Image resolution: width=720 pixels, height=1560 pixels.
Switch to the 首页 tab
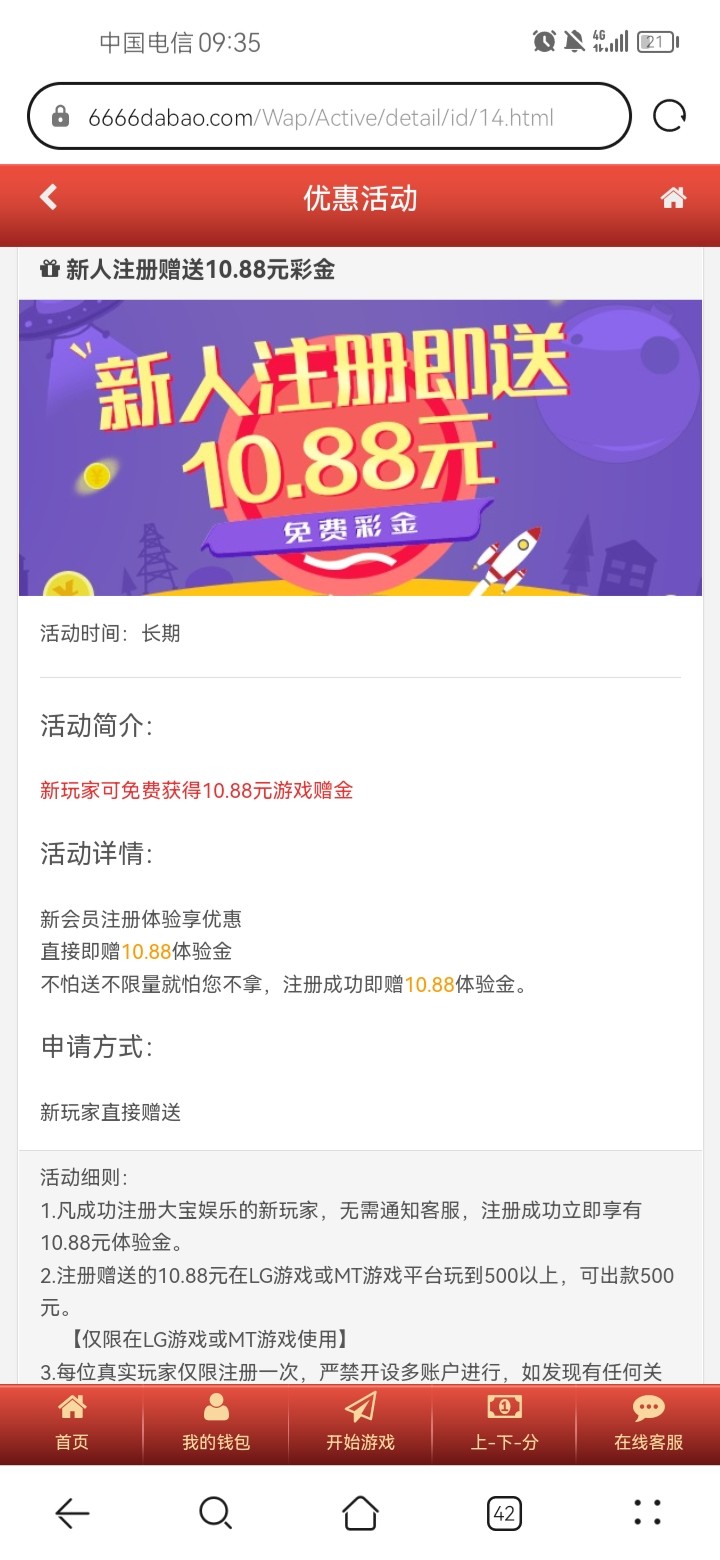(x=72, y=1424)
